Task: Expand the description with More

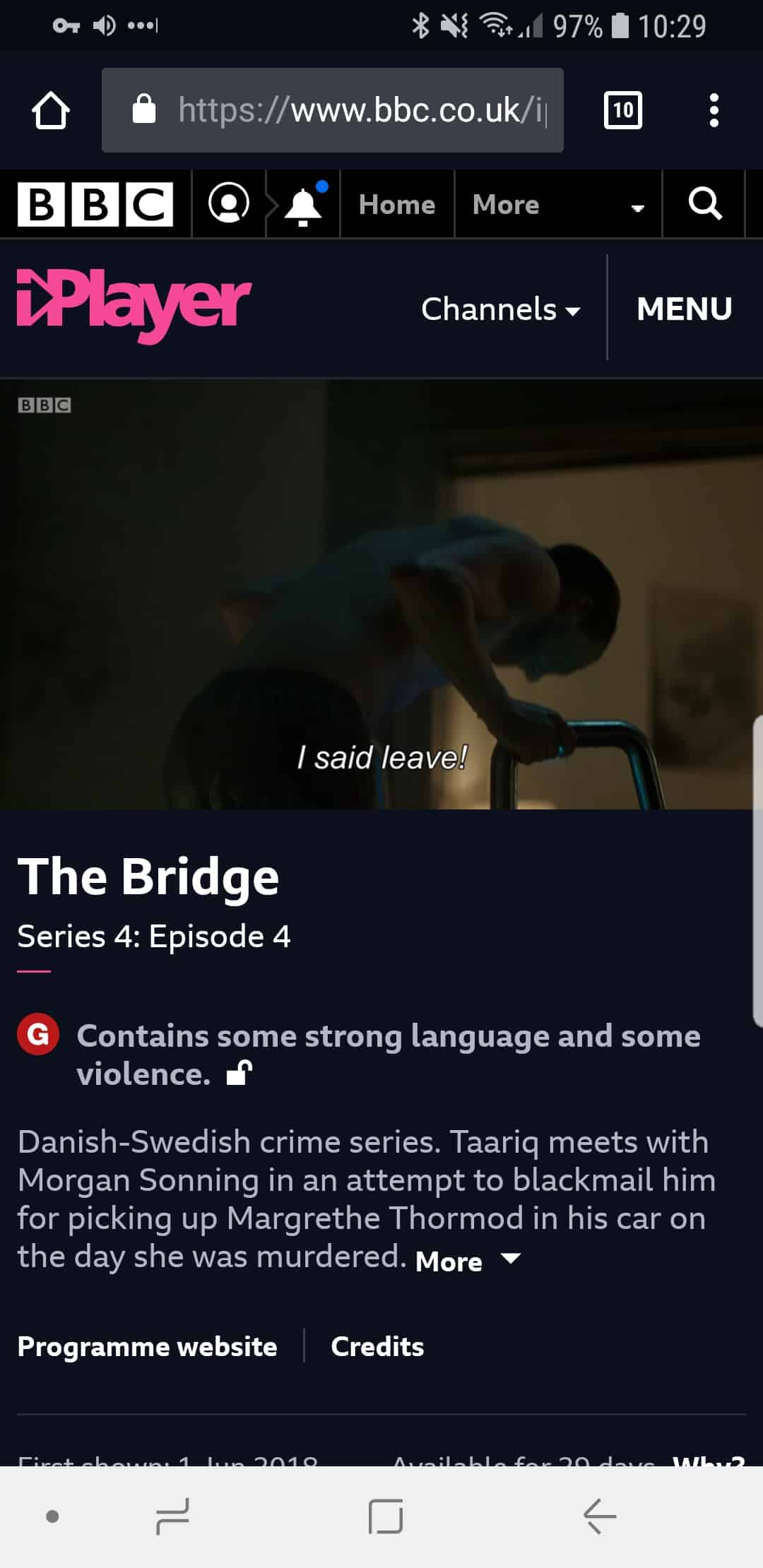Action: click(x=468, y=1261)
